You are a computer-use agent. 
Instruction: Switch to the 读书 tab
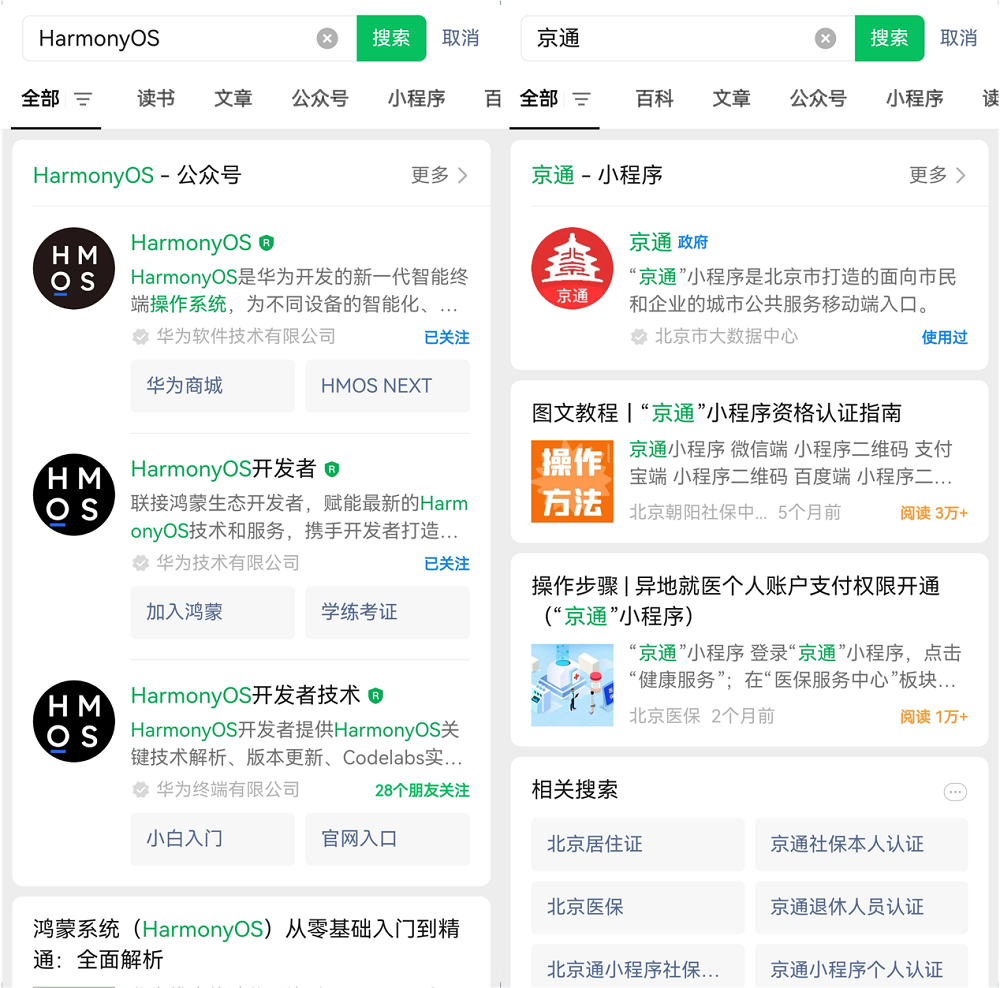tap(156, 98)
